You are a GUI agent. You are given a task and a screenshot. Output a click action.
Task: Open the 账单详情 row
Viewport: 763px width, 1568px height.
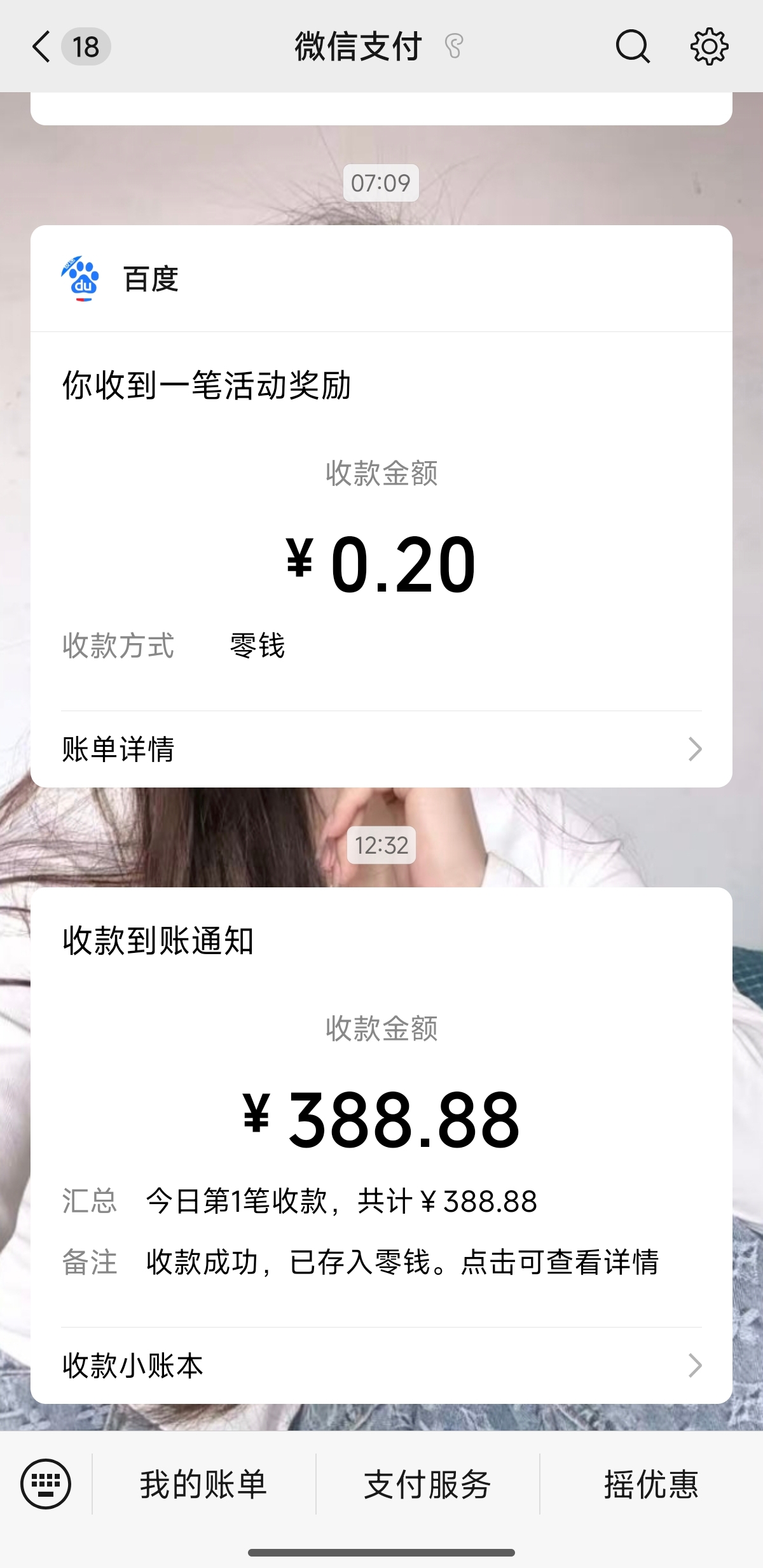point(118,750)
